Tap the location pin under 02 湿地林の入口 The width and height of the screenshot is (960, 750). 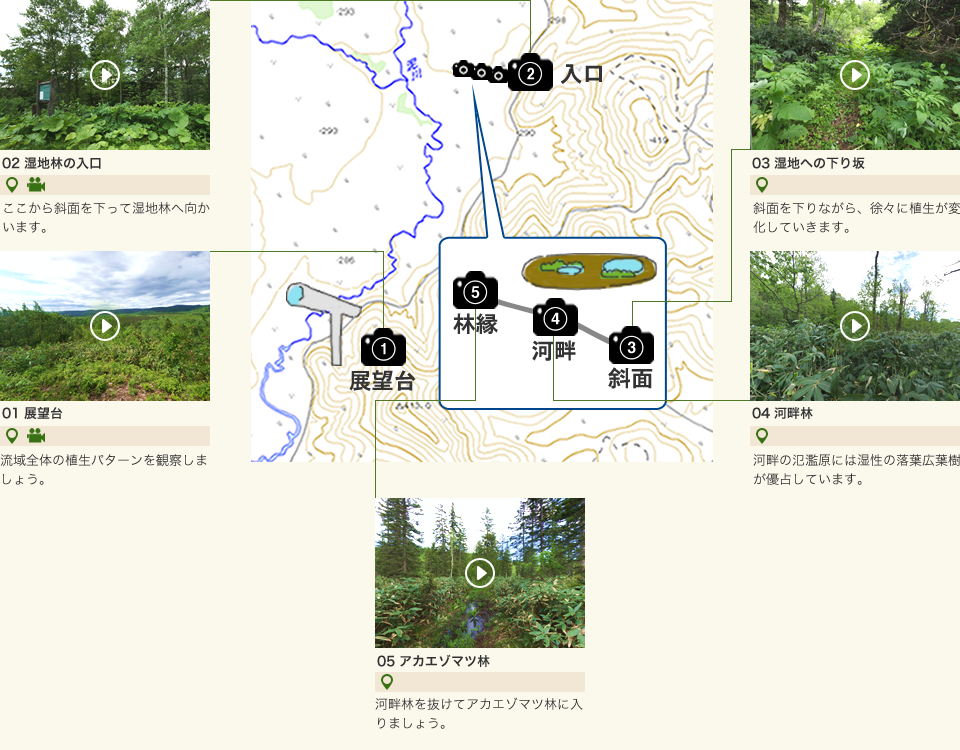12,185
